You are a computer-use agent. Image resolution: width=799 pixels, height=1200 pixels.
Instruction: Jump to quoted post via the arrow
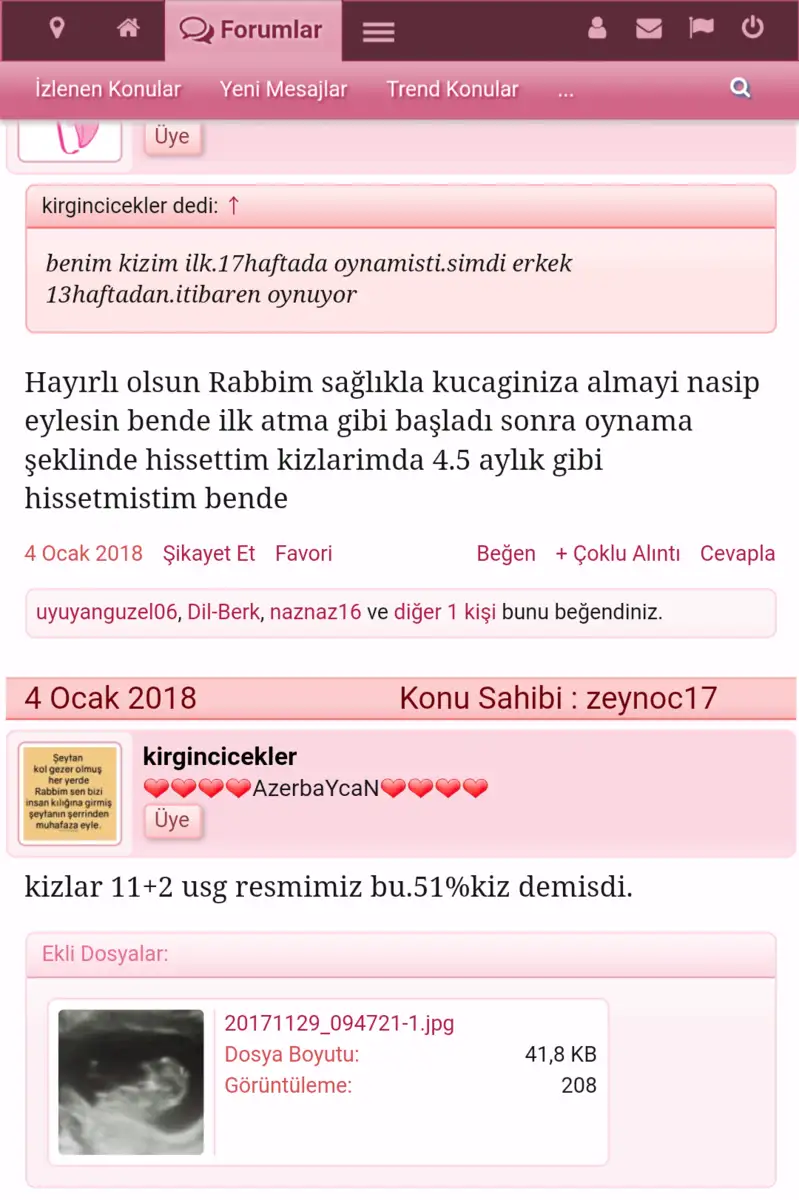pyautogui.click(x=234, y=206)
